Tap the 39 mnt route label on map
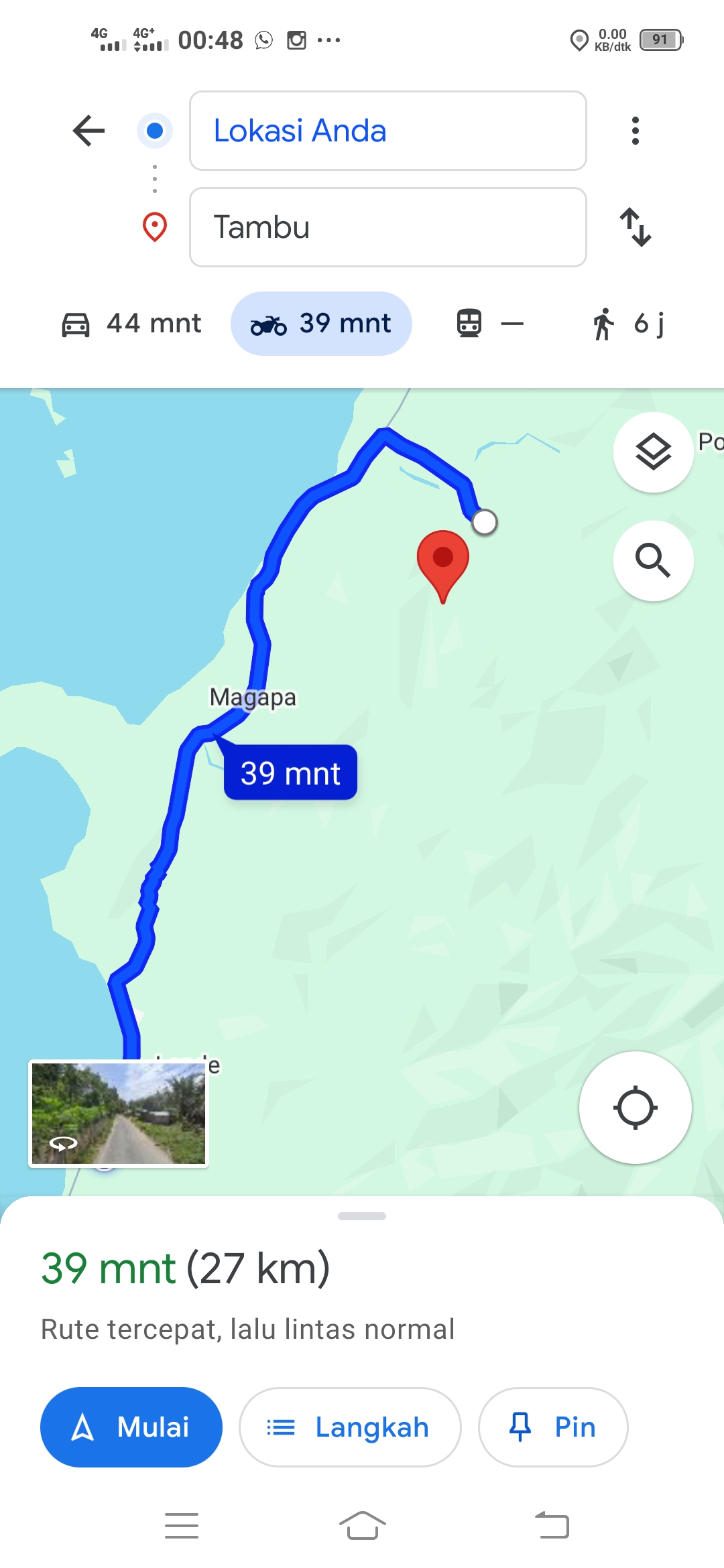The image size is (724, 1568). click(x=290, y=773)
